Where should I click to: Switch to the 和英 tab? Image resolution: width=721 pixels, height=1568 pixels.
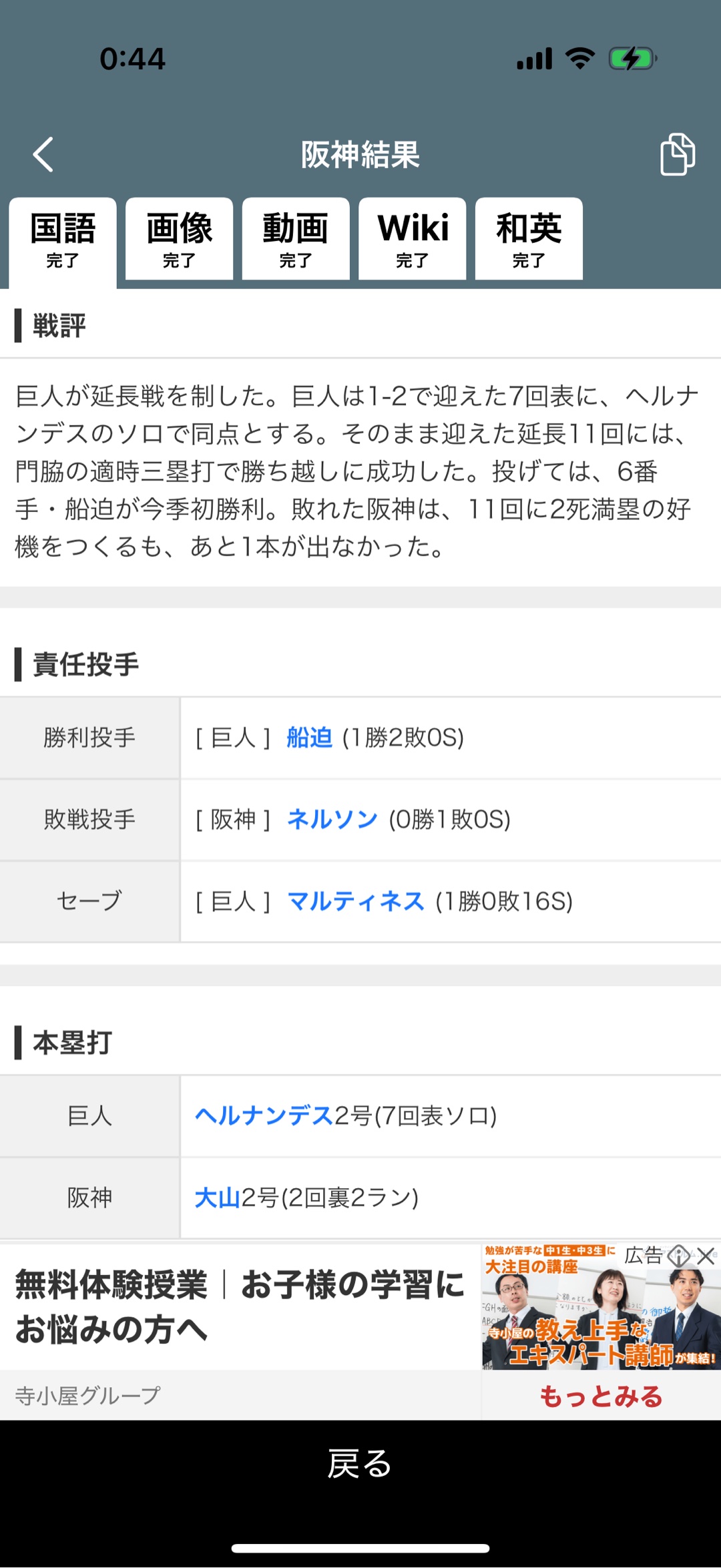529,240
